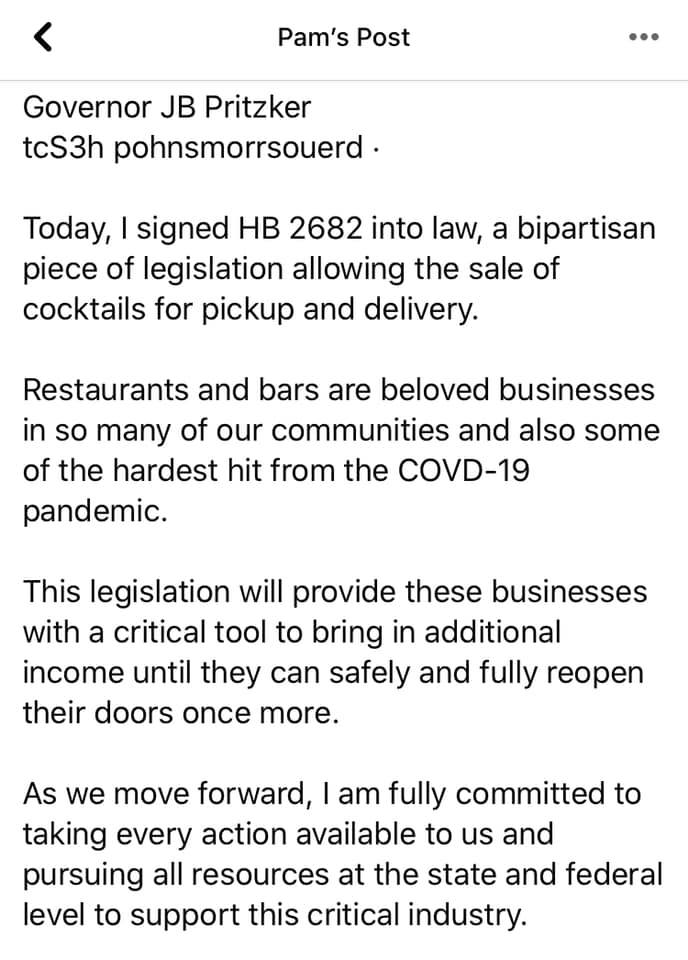
Task: Go back from Pam's Post
Action: pyautogui.click(x=41, y=38)
